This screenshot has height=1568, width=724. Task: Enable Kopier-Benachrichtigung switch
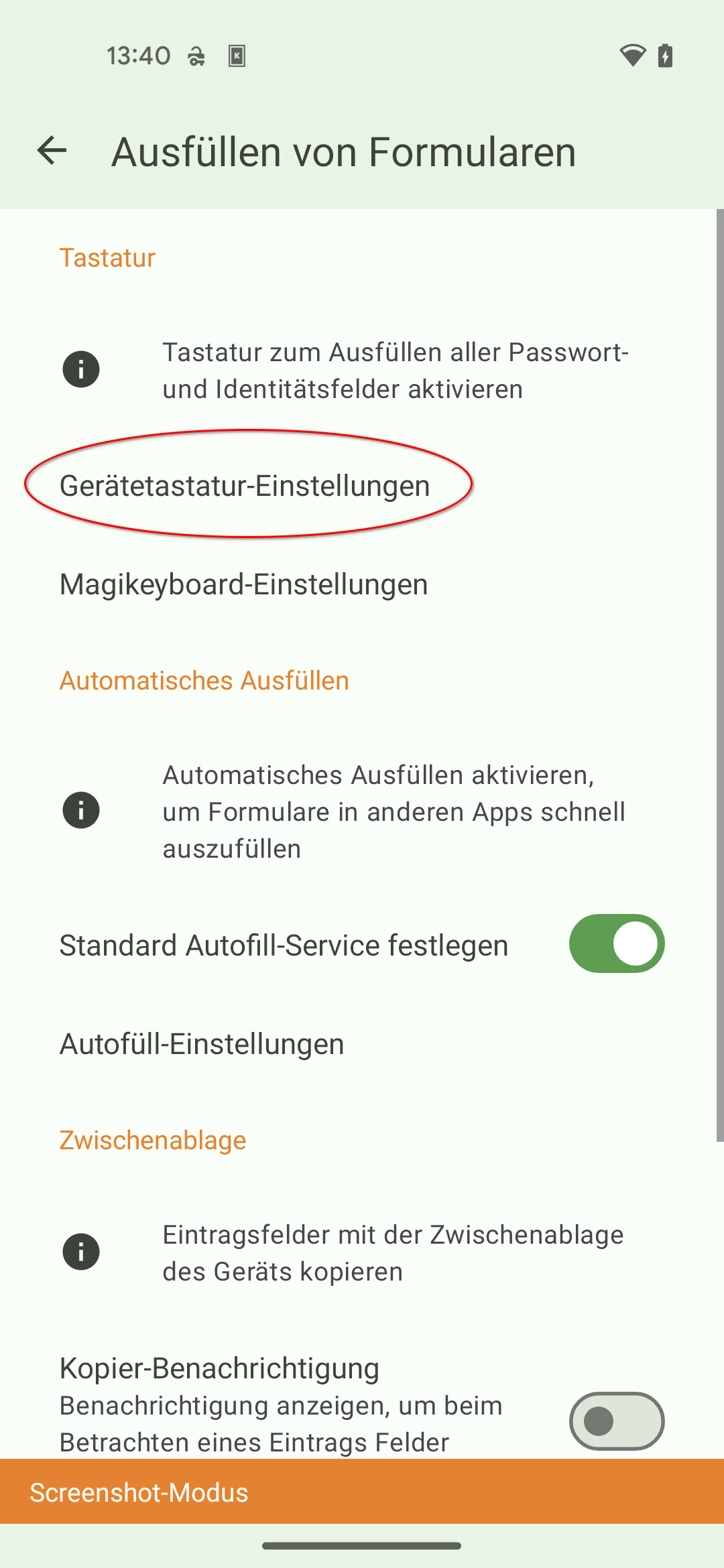[616, 1421]
